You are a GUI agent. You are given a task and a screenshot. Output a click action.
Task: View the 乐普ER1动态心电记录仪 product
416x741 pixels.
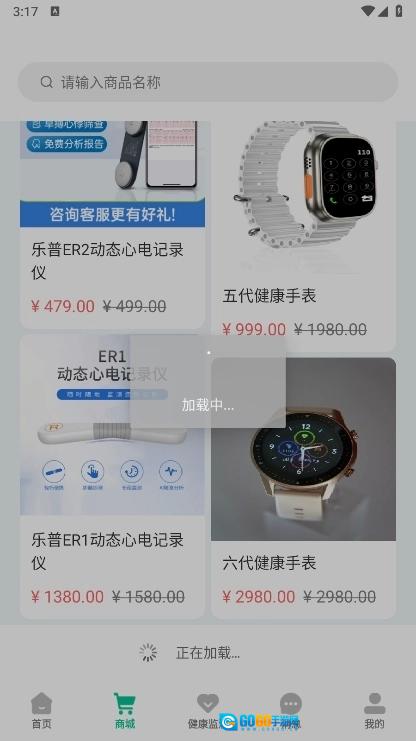click(x=113, y=476)
